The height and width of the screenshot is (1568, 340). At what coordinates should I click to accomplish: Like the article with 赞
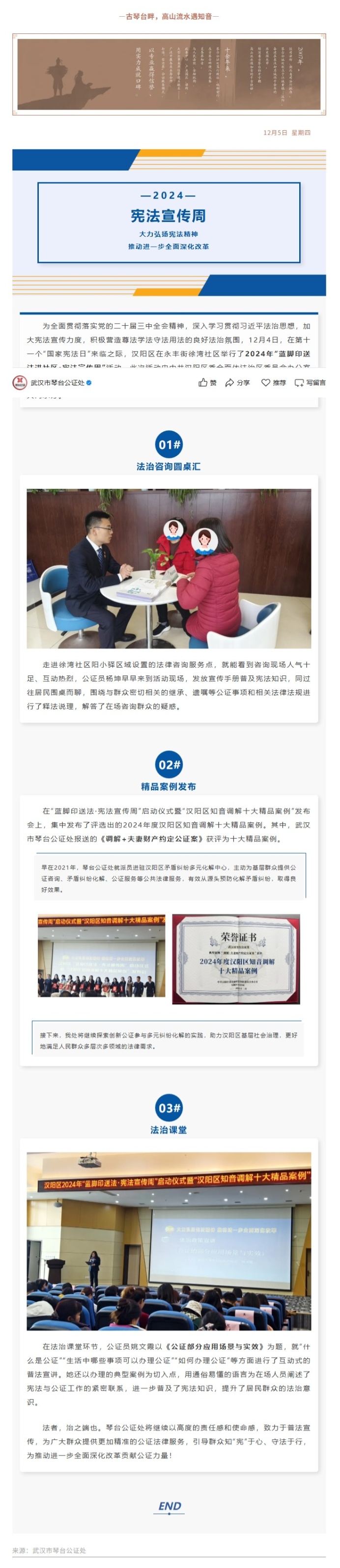click(207, 383)
